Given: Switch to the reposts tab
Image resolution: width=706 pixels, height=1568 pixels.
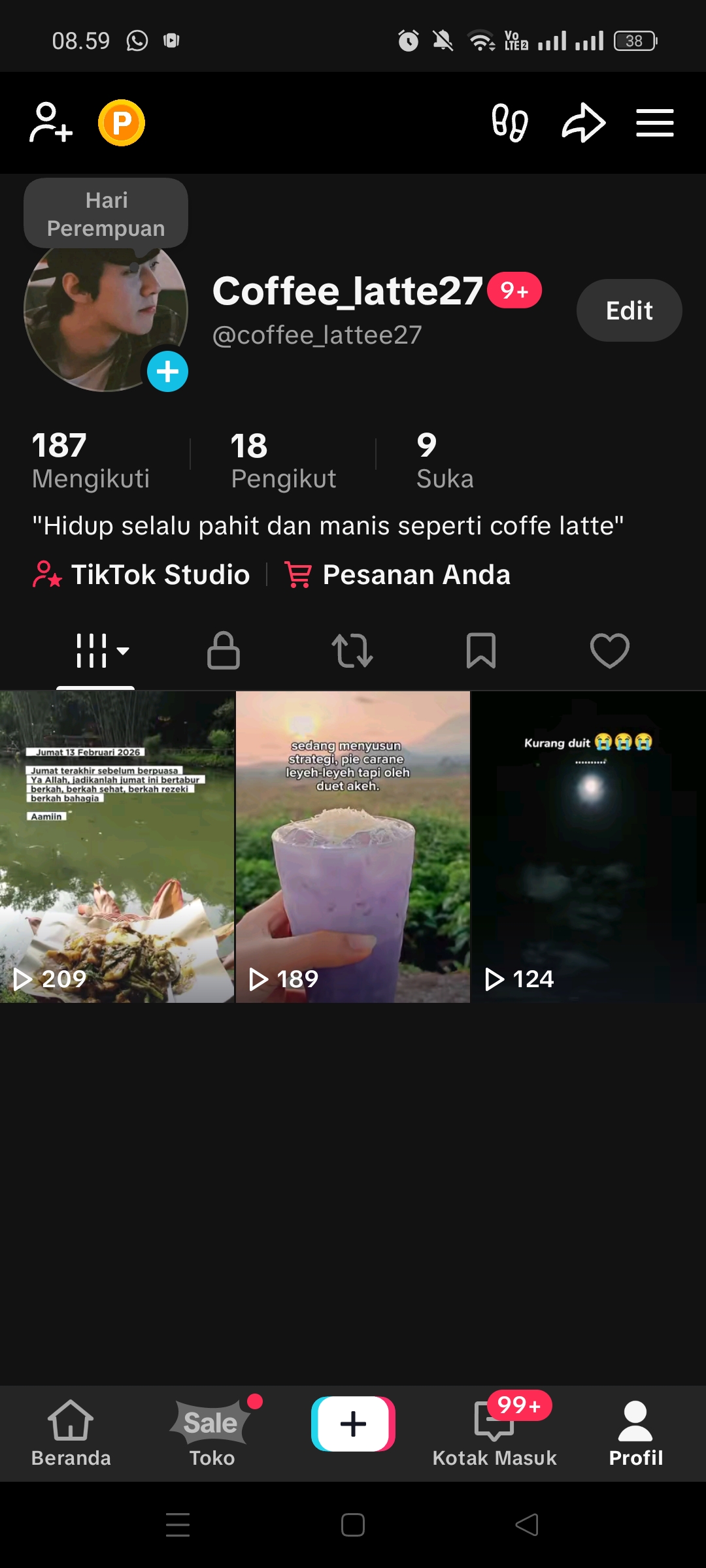Looking at the screenshot, I should [x=352, y=651].
